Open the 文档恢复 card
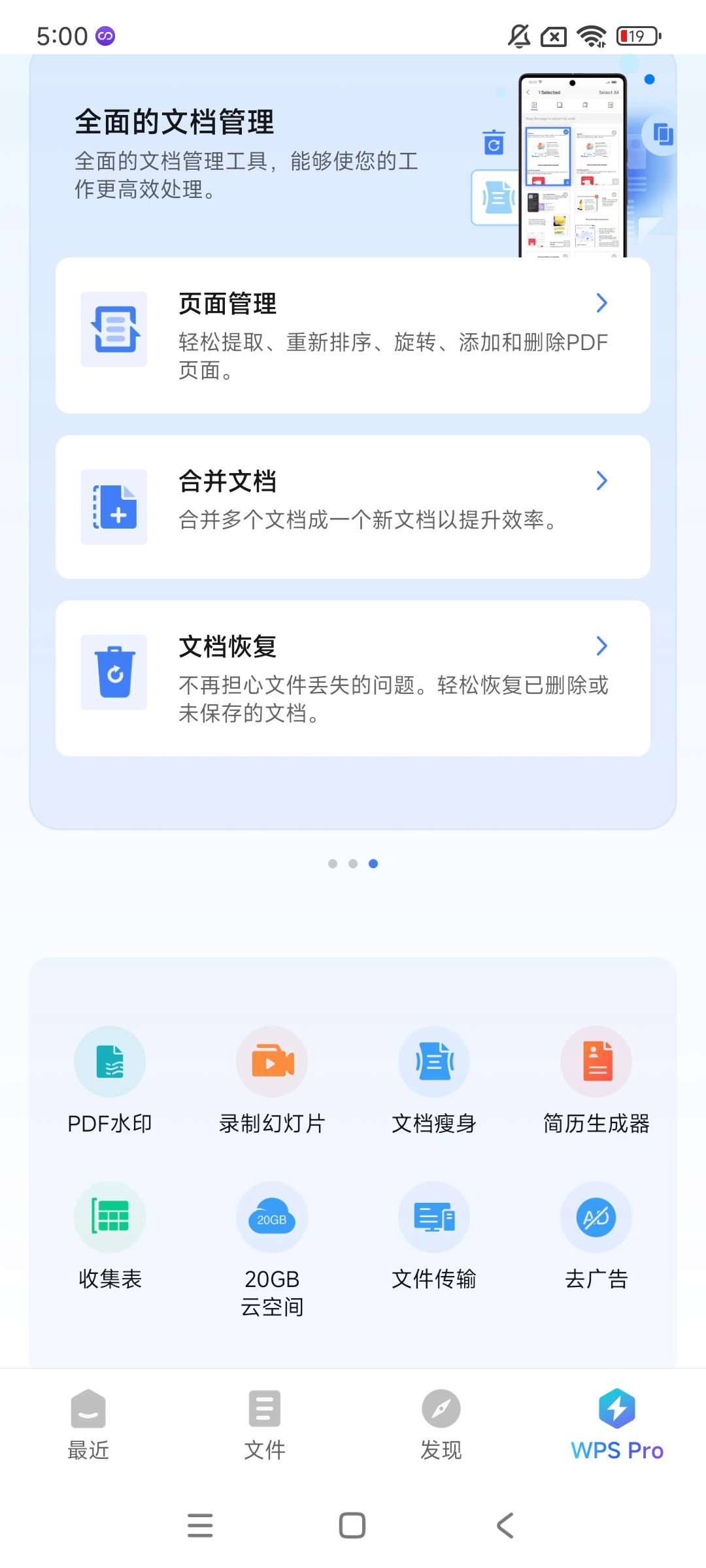This screenshot has height=1568, width=706. tap(353, 678)
